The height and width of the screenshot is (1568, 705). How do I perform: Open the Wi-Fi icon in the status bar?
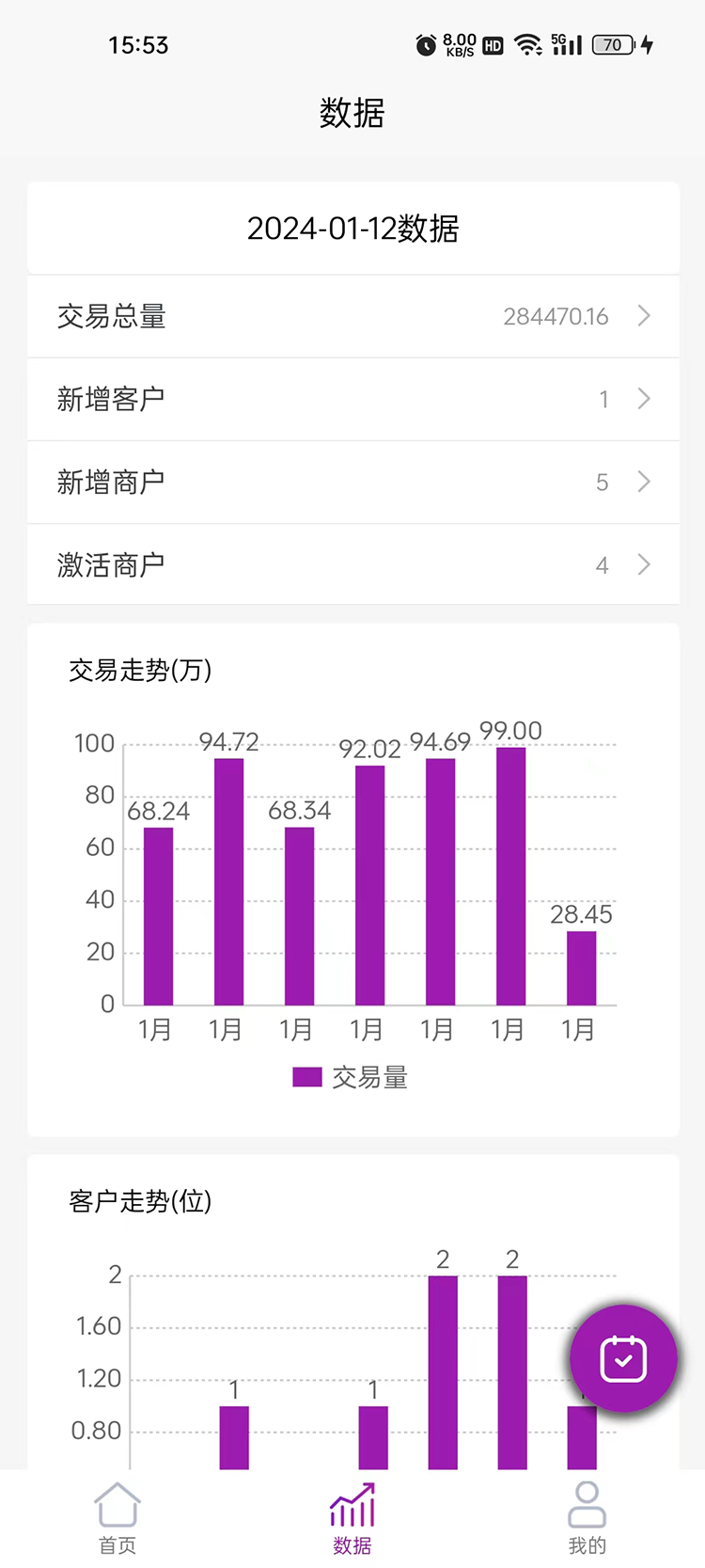click(528, 44)
